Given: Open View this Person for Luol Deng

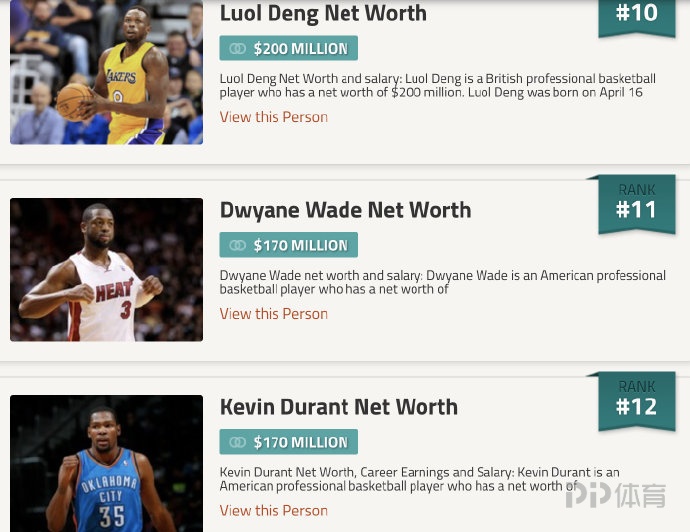Looking at the screenshot, I should click(x=273, y=117).
